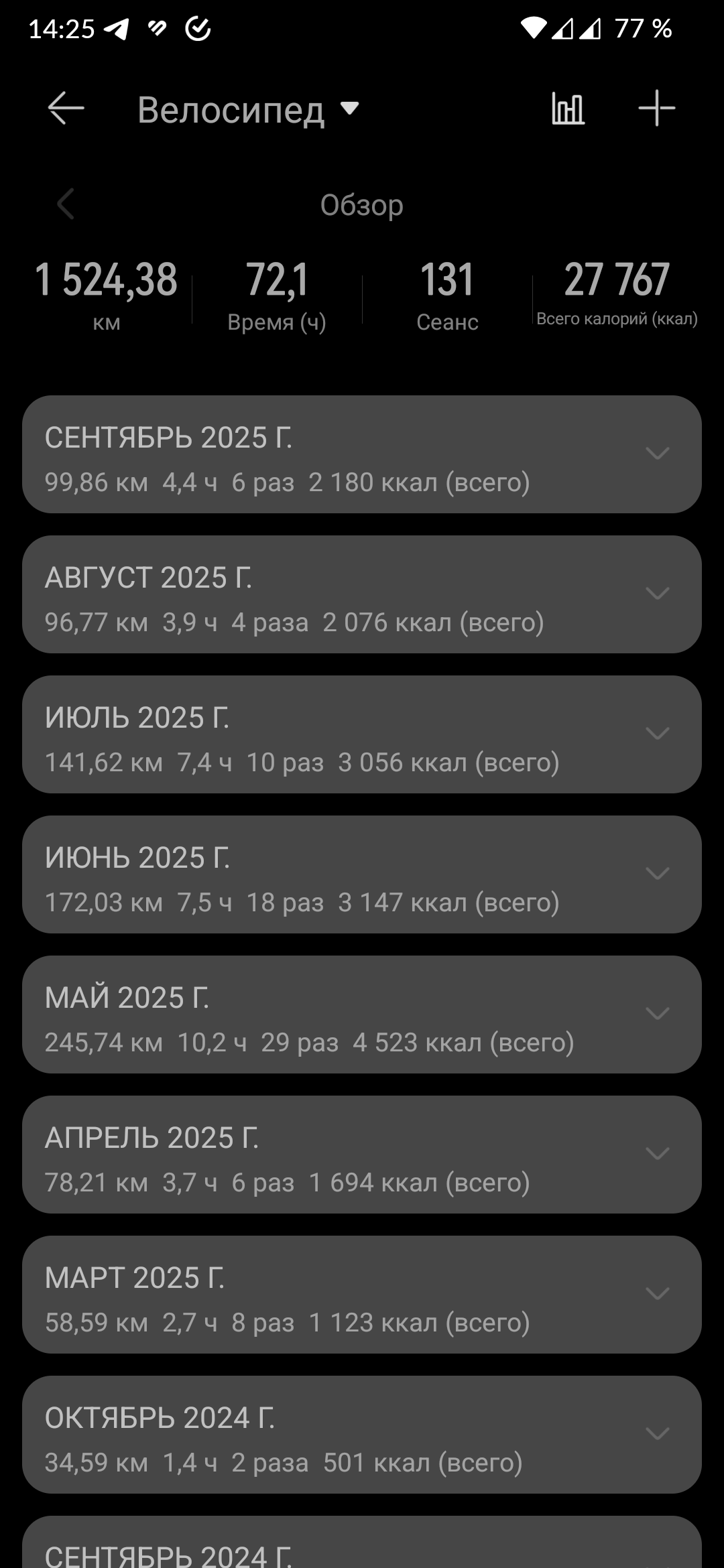Go to previous period next to Обзор

pyautogui.click(x=66, y=204)
